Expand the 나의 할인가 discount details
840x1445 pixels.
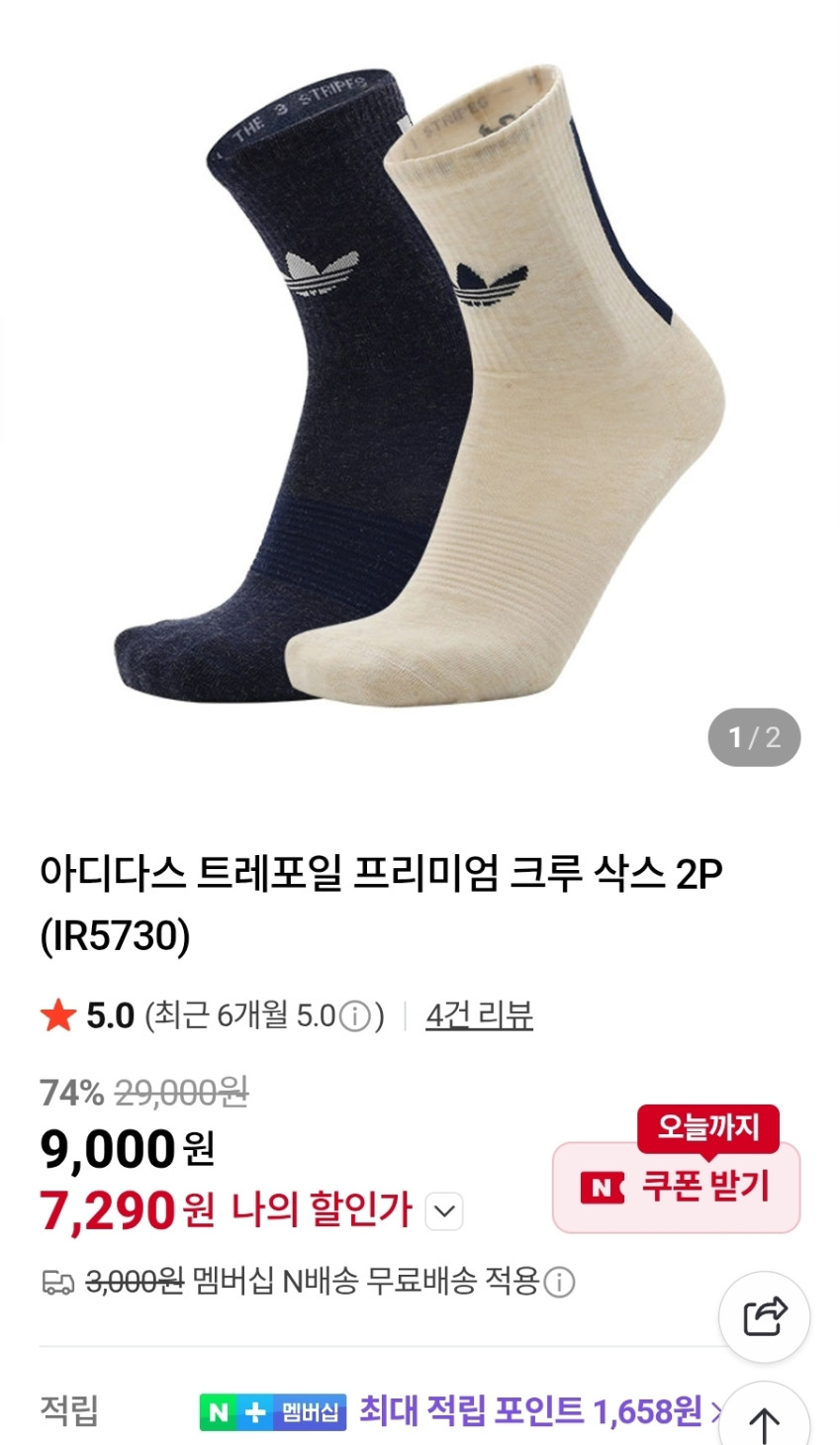[x=443, y=1211]
